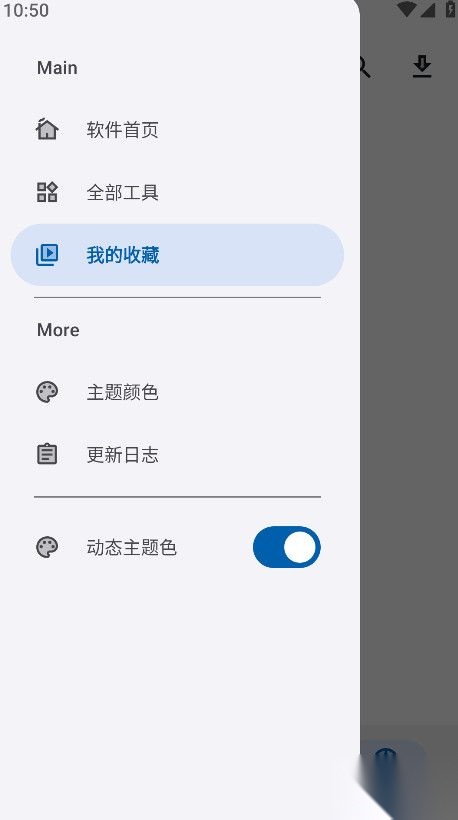This screenshot has width=458, height=820.
Task: Open 我的收藏
Action: pyautogui.click(x=177, y=255)
